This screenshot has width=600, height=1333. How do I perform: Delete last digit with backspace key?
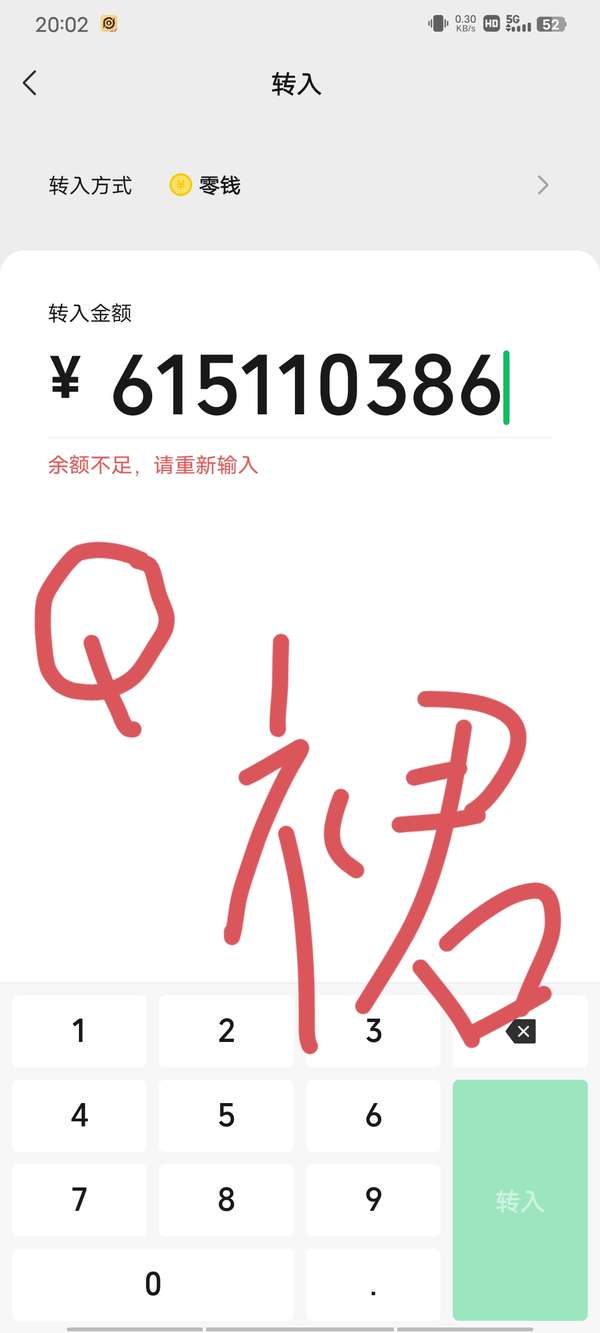[520, 1031]
